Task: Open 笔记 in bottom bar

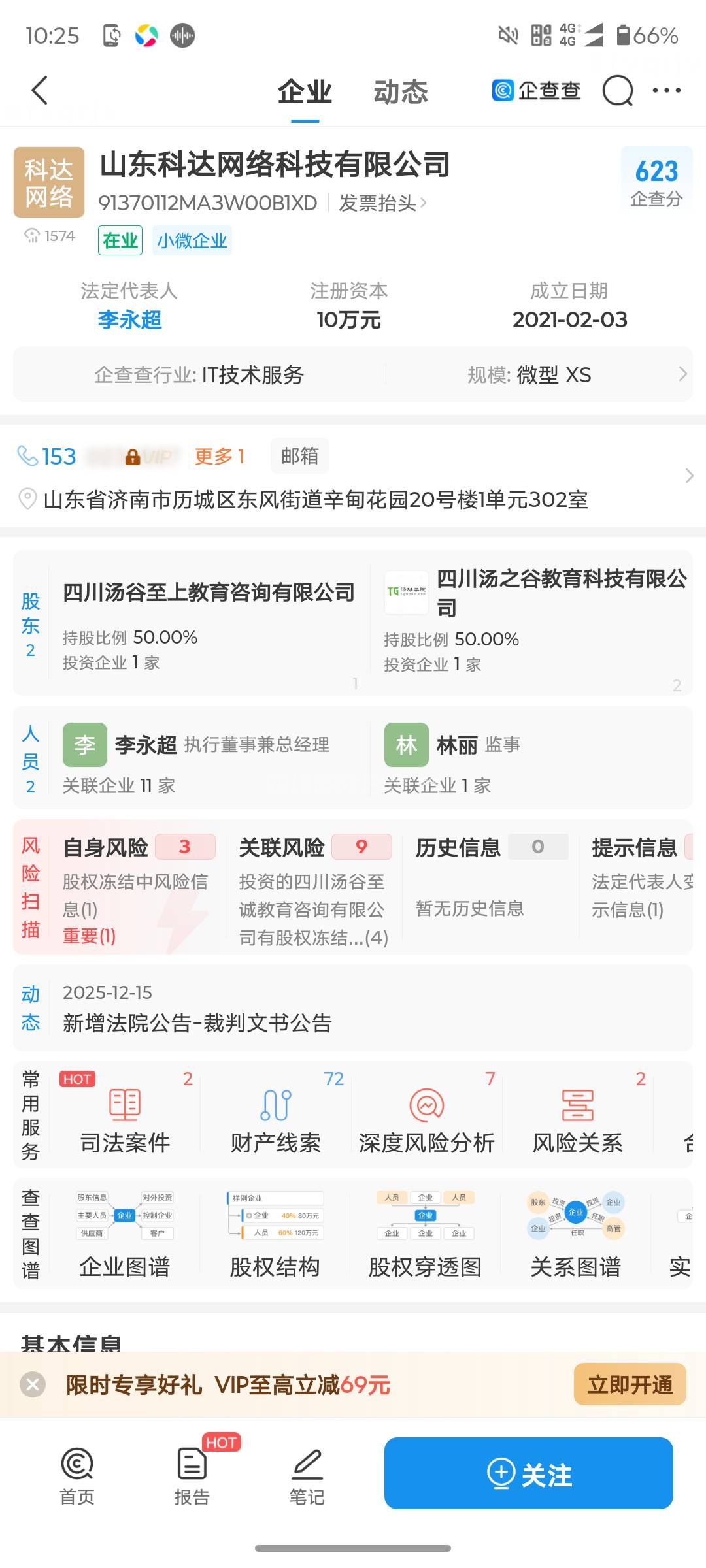Action: point(307,1473)
